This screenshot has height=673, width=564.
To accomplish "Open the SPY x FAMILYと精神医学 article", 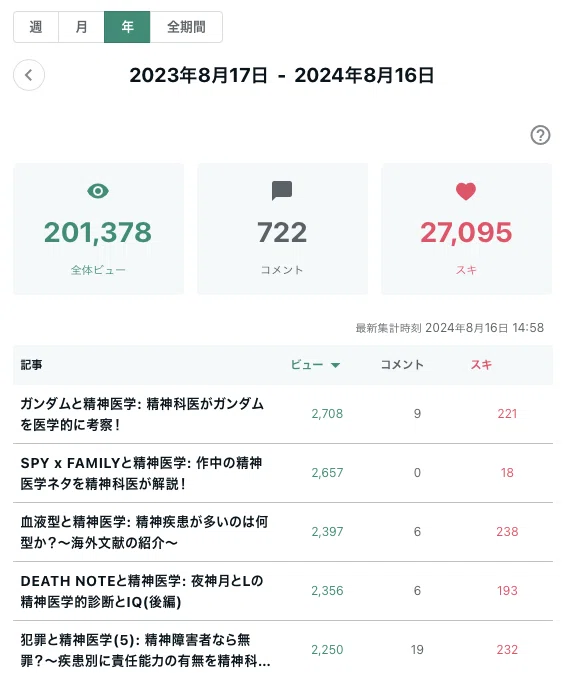I will pos(141,473).
